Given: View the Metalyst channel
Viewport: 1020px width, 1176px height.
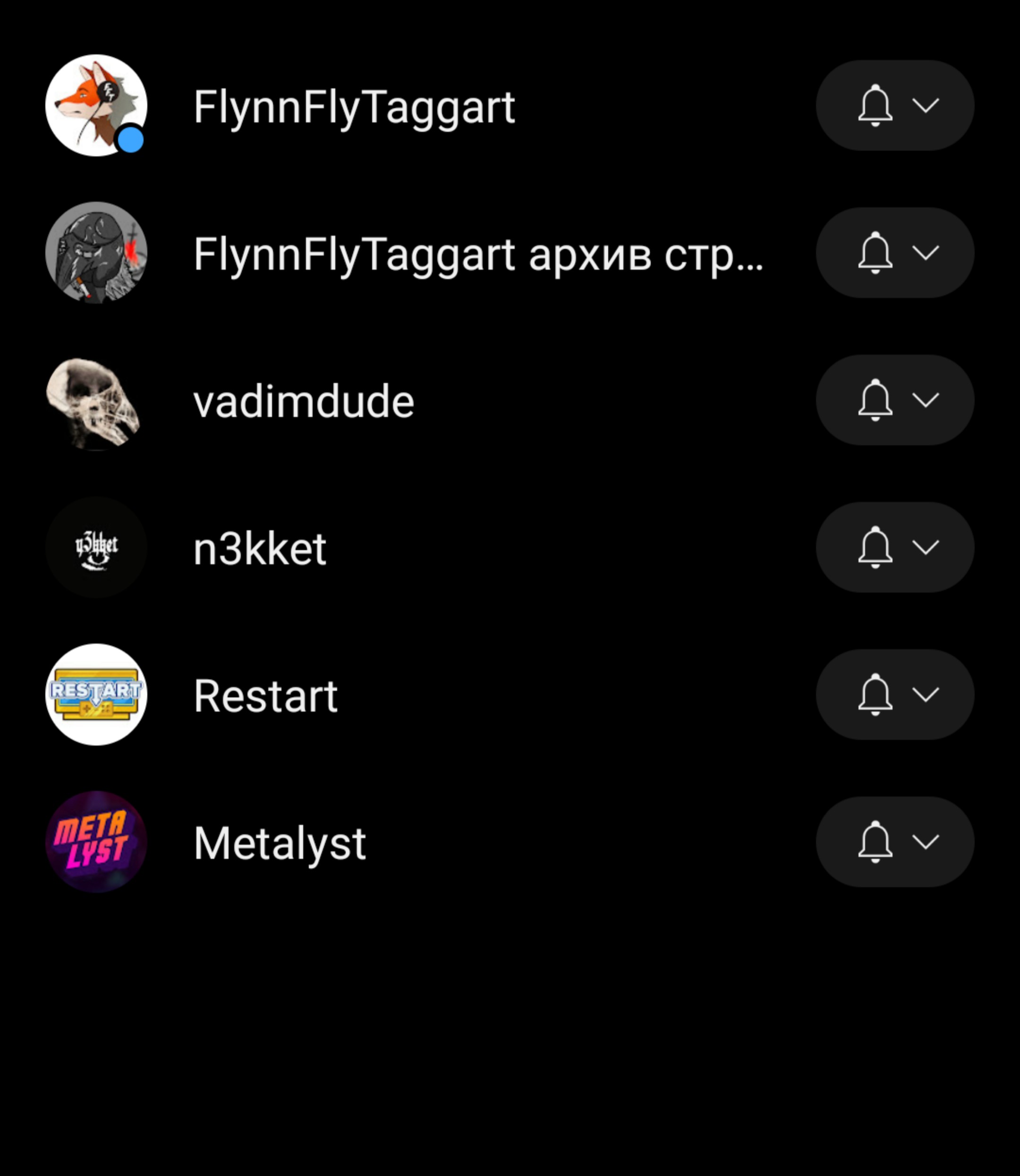Looking at the screenshot, I should point(280,843).
